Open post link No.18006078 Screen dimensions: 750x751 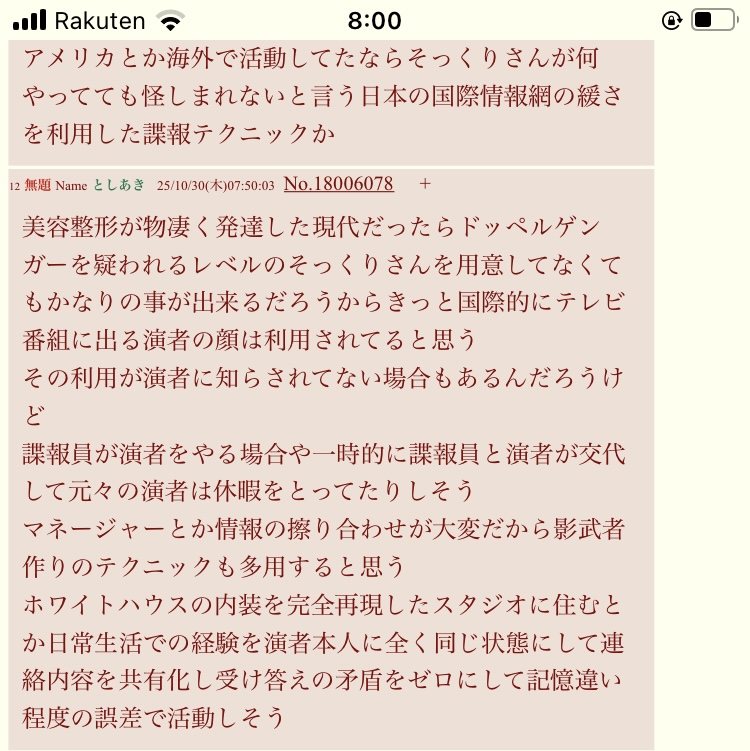338,184
